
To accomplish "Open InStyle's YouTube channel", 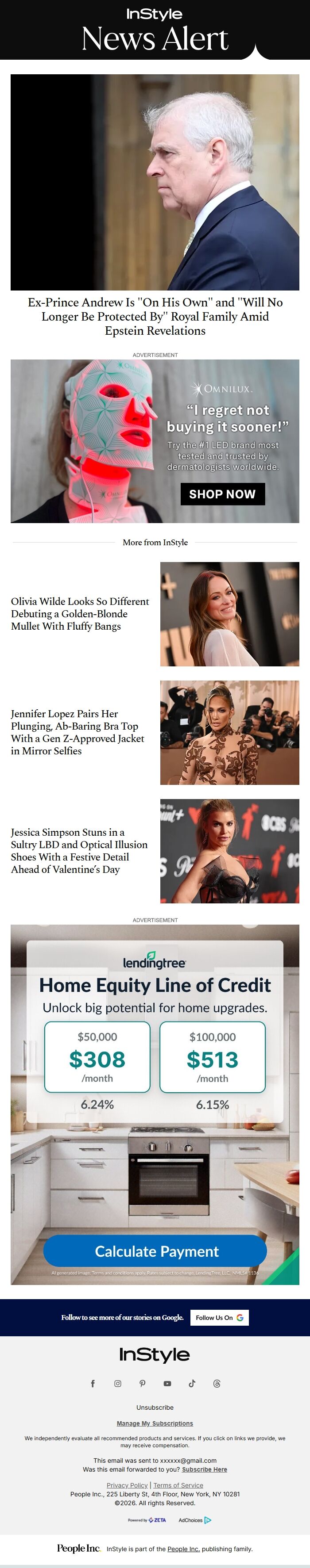I will (x=167, y=1383).
